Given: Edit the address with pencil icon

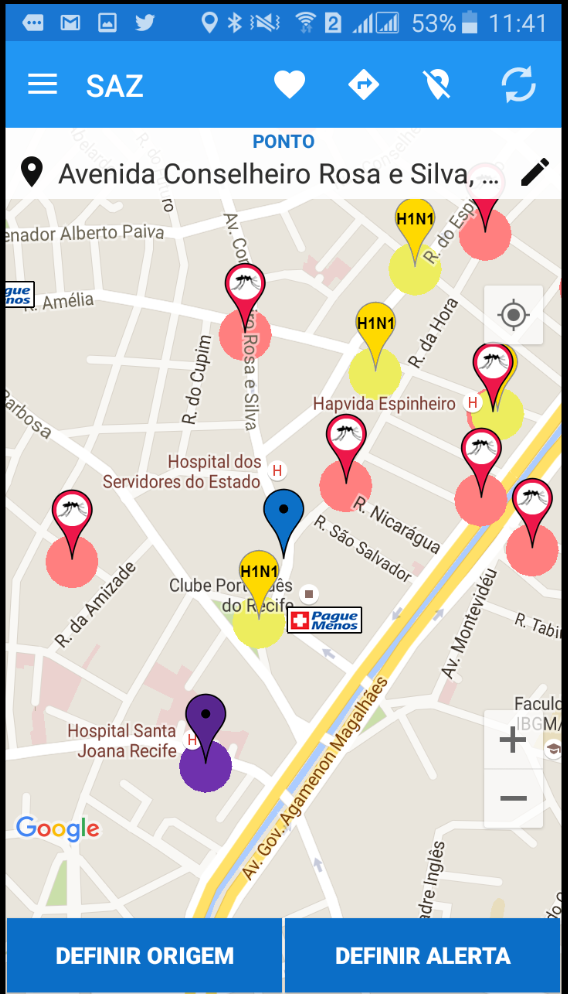Looking at the screenshot, I should pyautogui.click(x=534, y=172).
